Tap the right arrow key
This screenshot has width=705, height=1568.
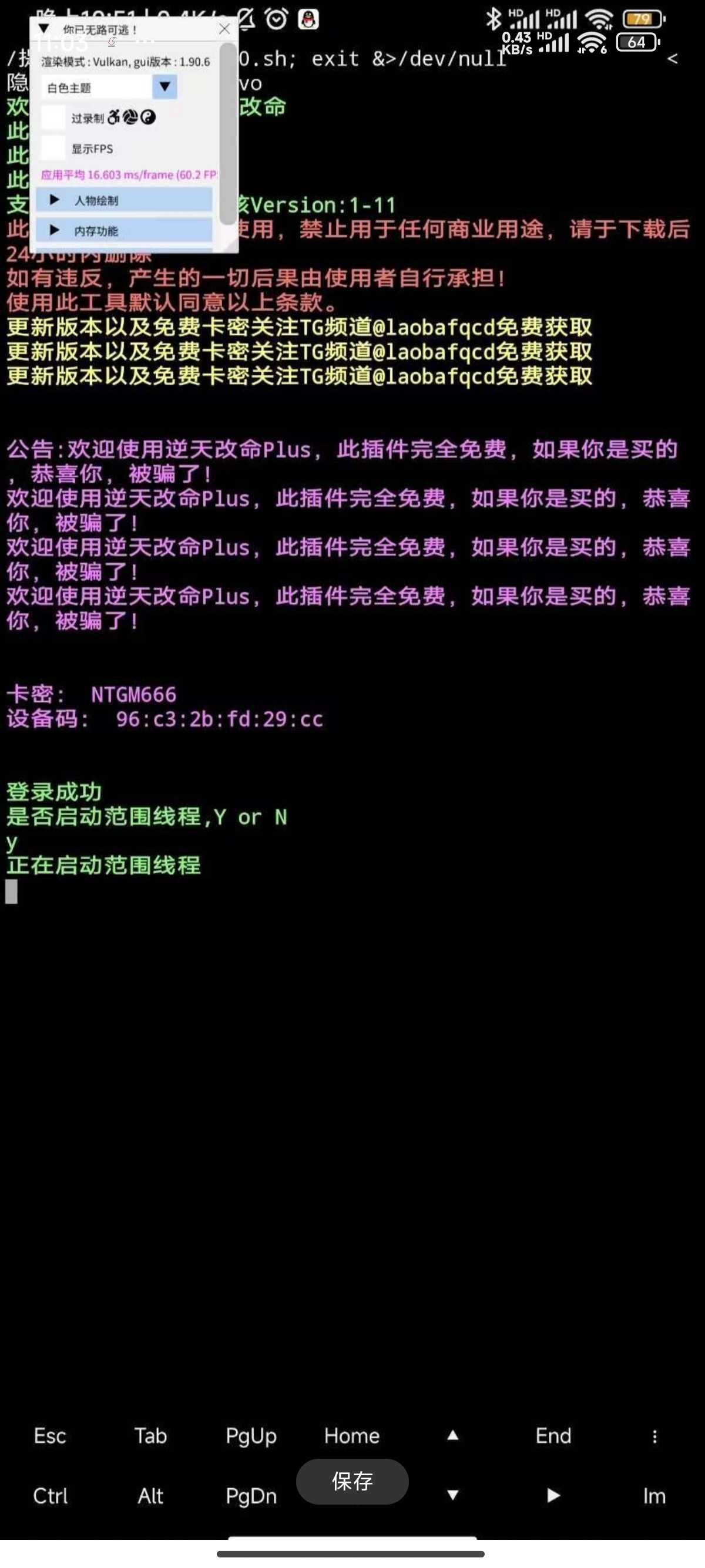pos(553,1496)
